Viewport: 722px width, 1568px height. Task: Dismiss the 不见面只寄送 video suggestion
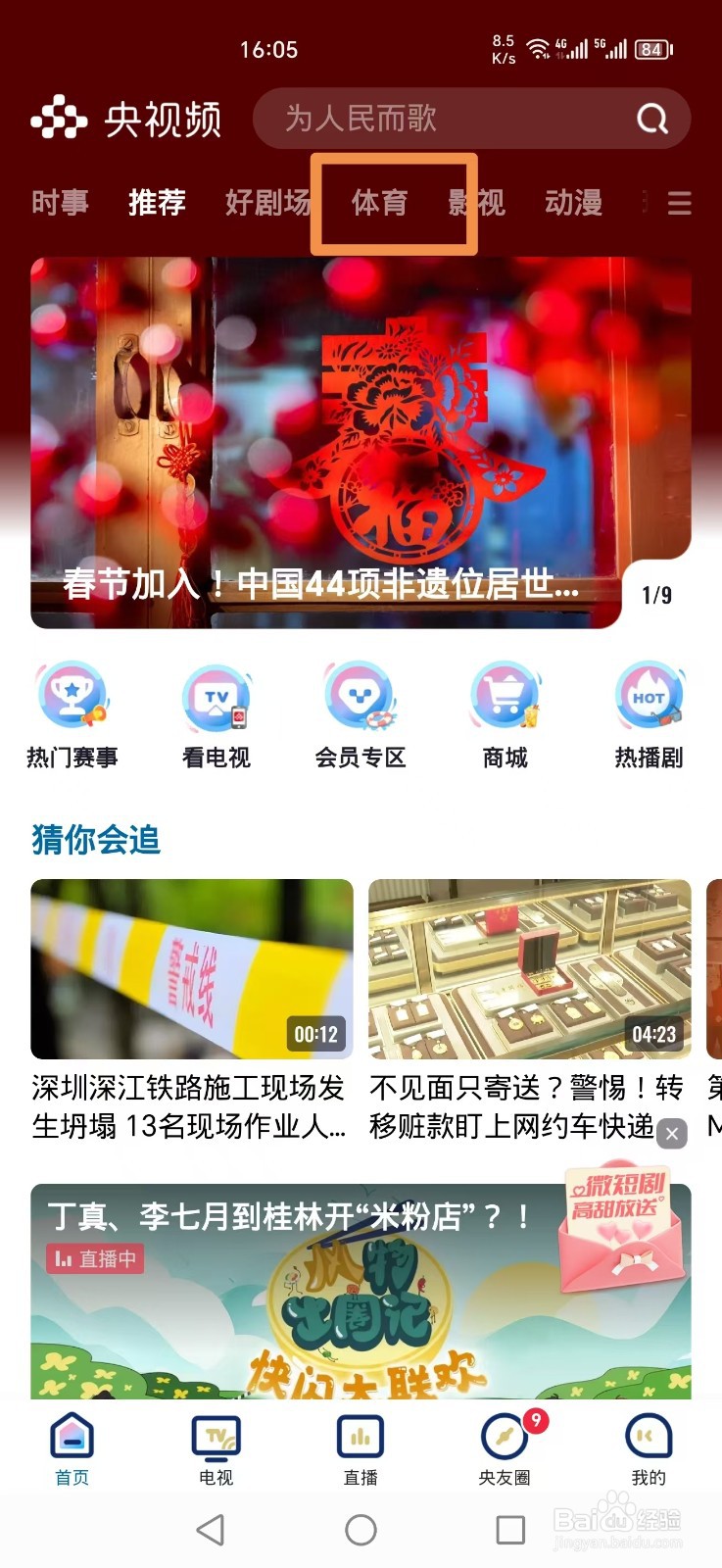[672, 1134]
